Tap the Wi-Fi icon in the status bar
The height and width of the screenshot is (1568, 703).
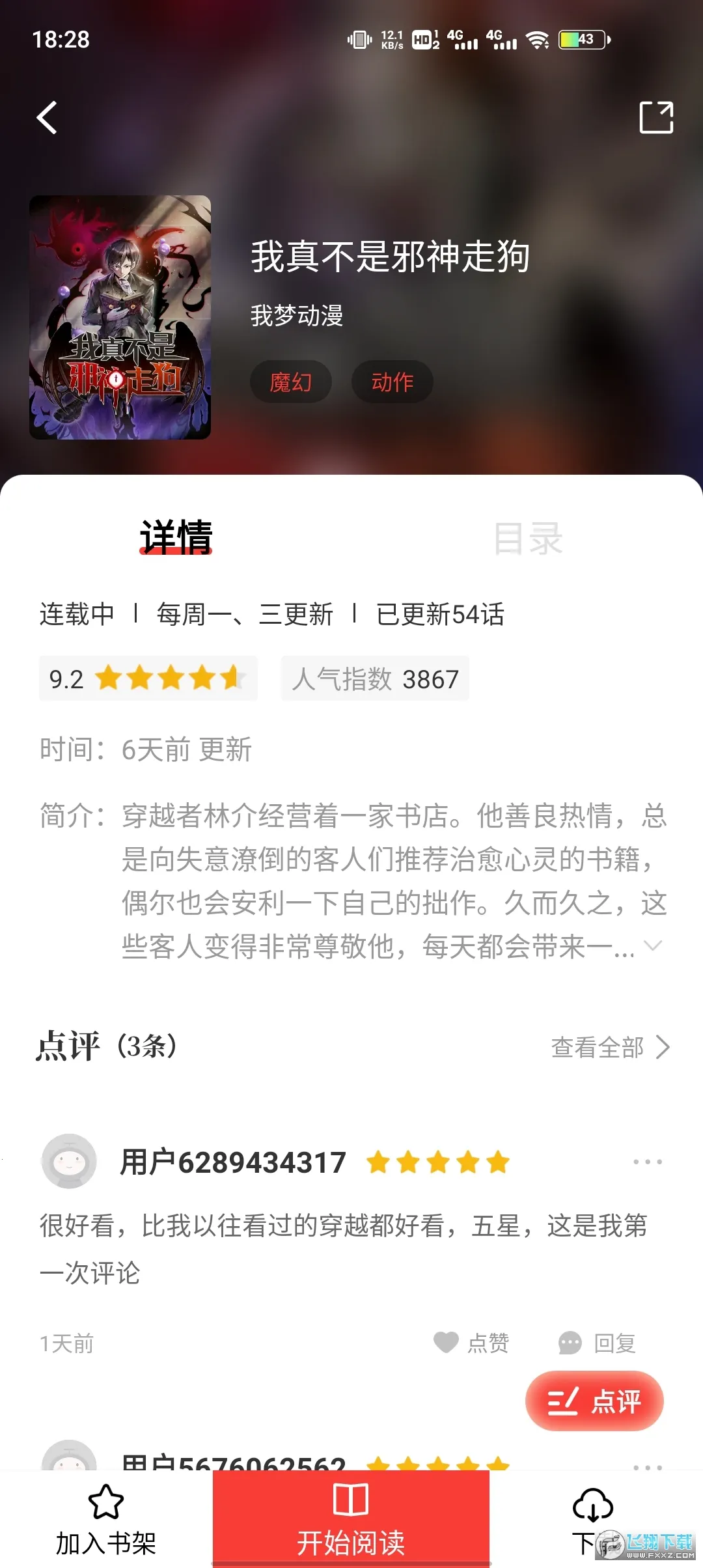[536, 40]
